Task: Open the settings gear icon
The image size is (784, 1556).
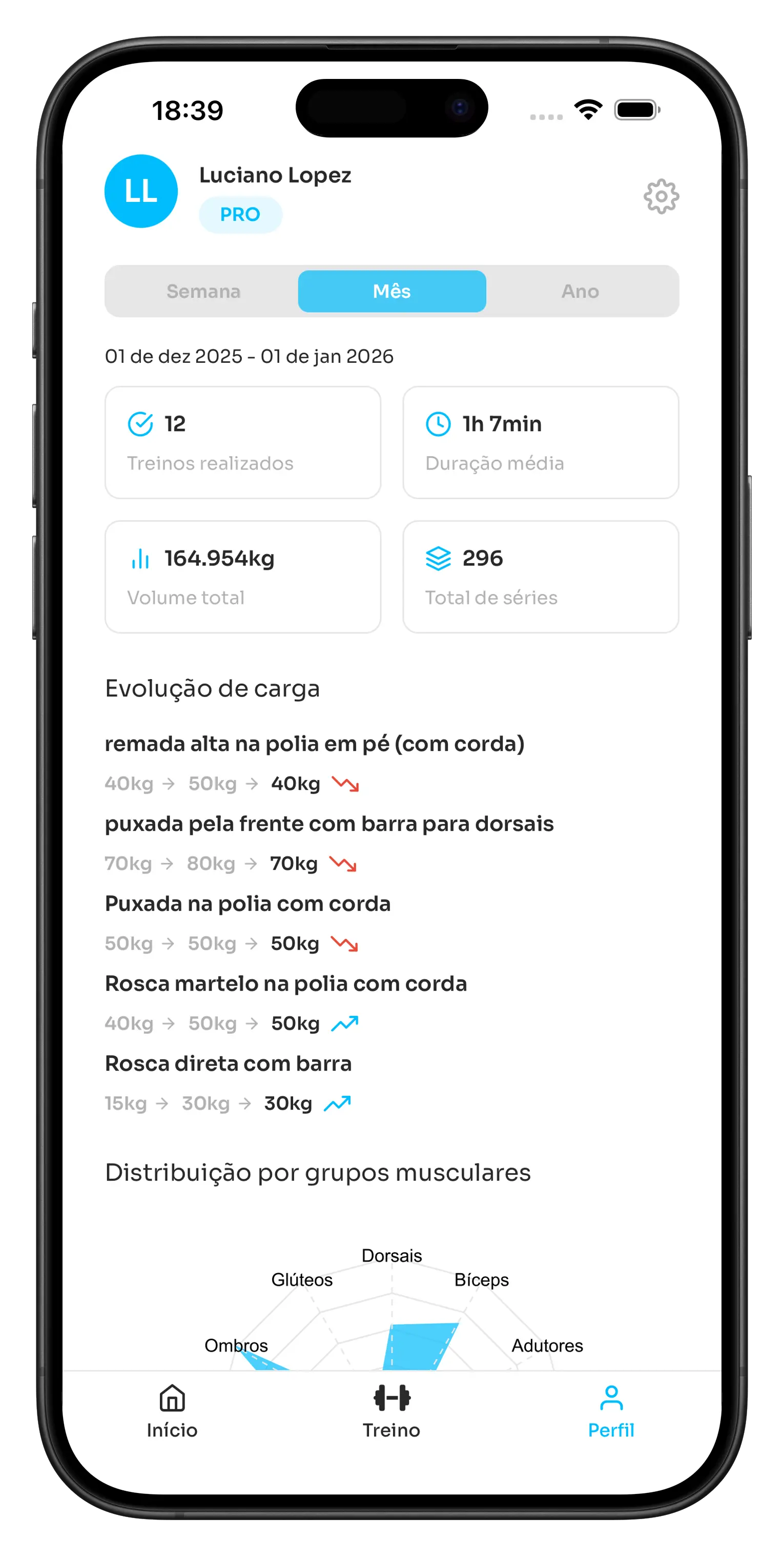Action: coord(662,196)
